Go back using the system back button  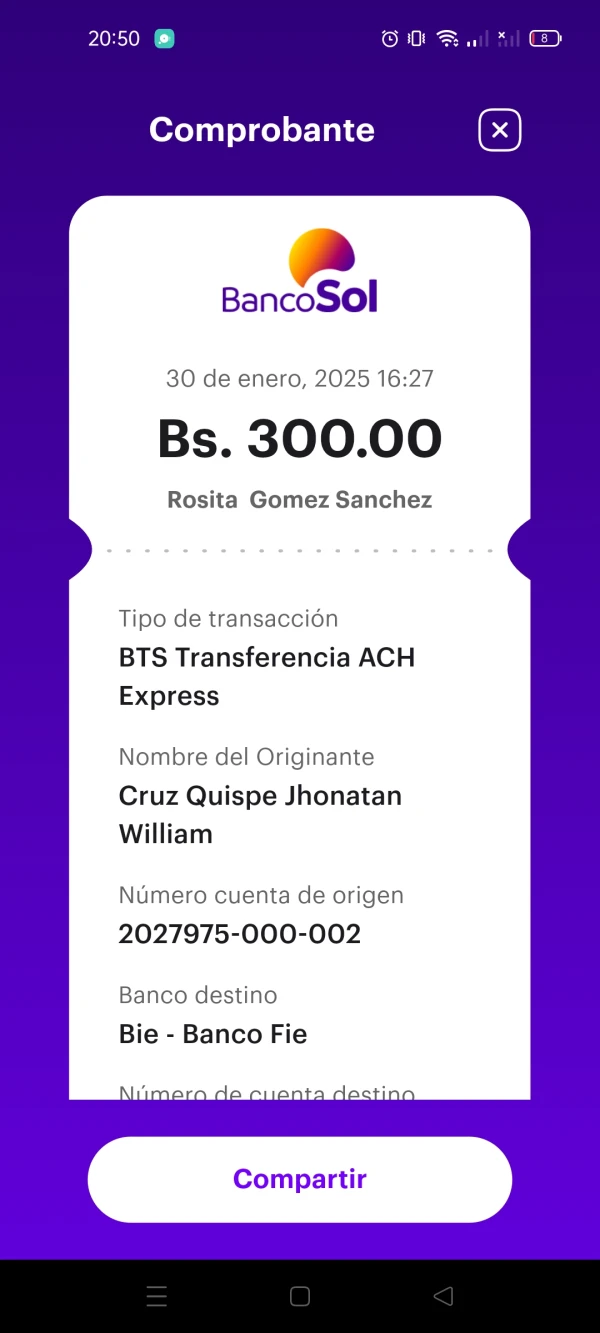pos(443,1297)
